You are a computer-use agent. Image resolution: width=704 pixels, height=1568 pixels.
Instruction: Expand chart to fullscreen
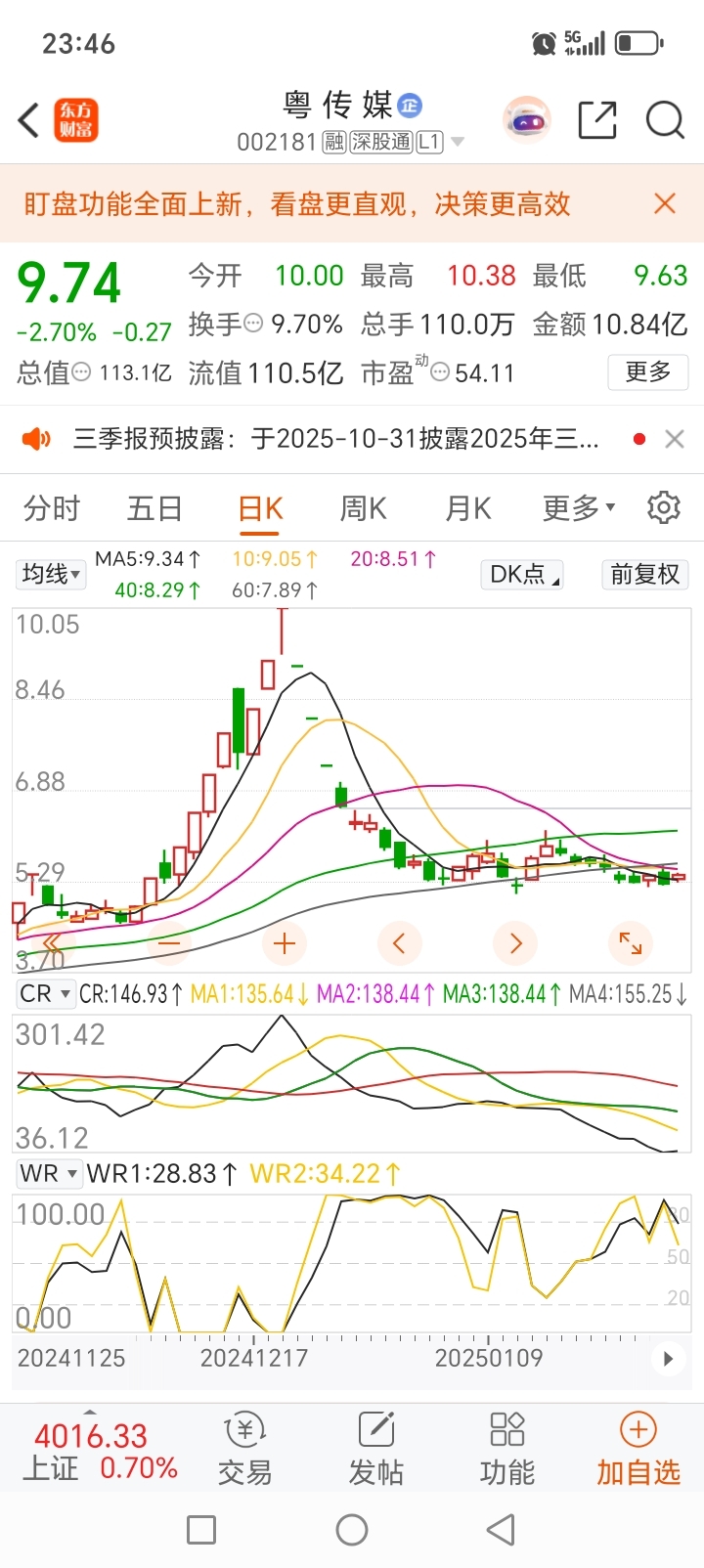coord(631,943)
